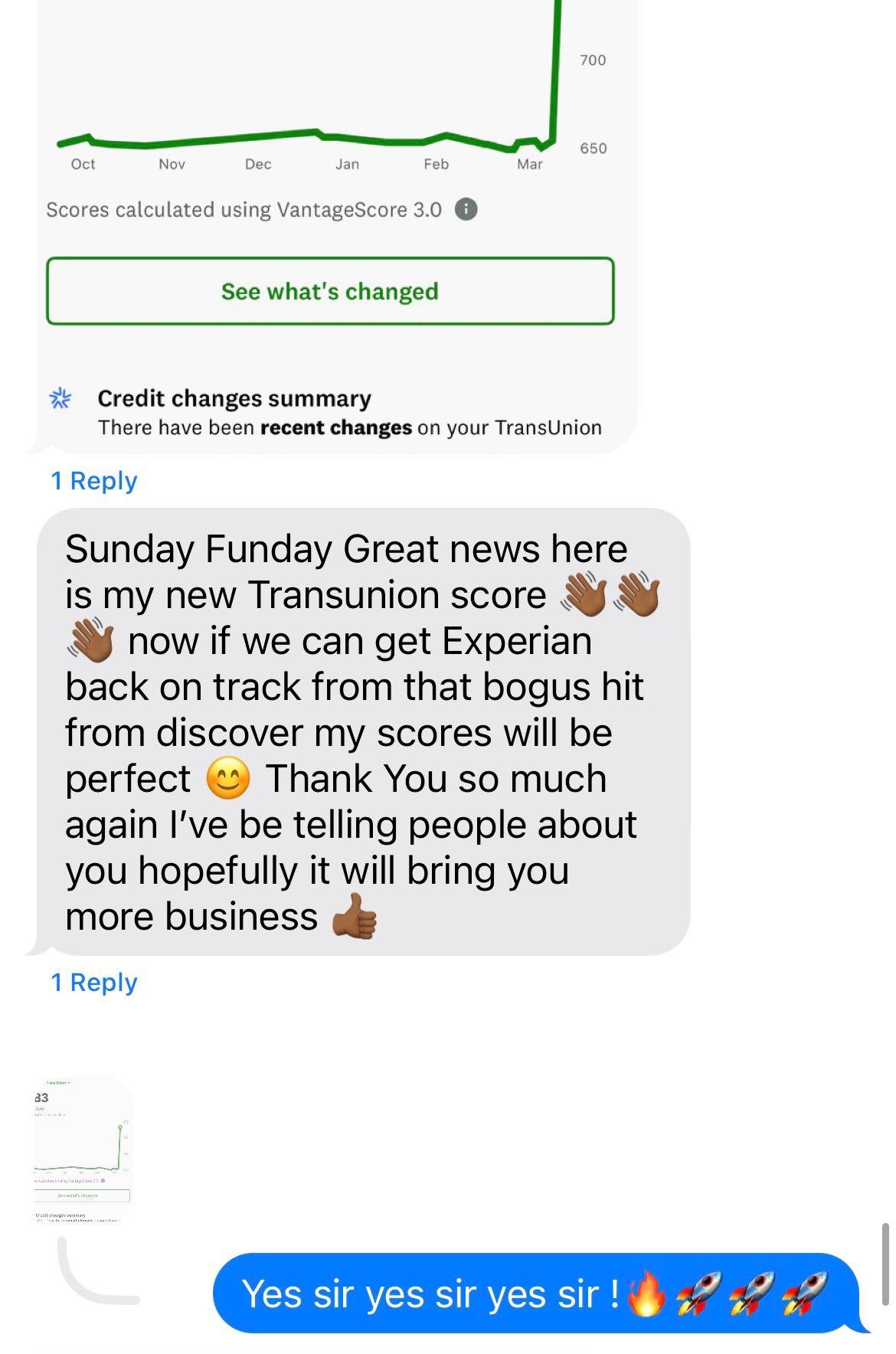Open the small quoted TransUnion screenshot thumbnail
This screenshot has height=1354, width=896.
(x=83, y=1149)
